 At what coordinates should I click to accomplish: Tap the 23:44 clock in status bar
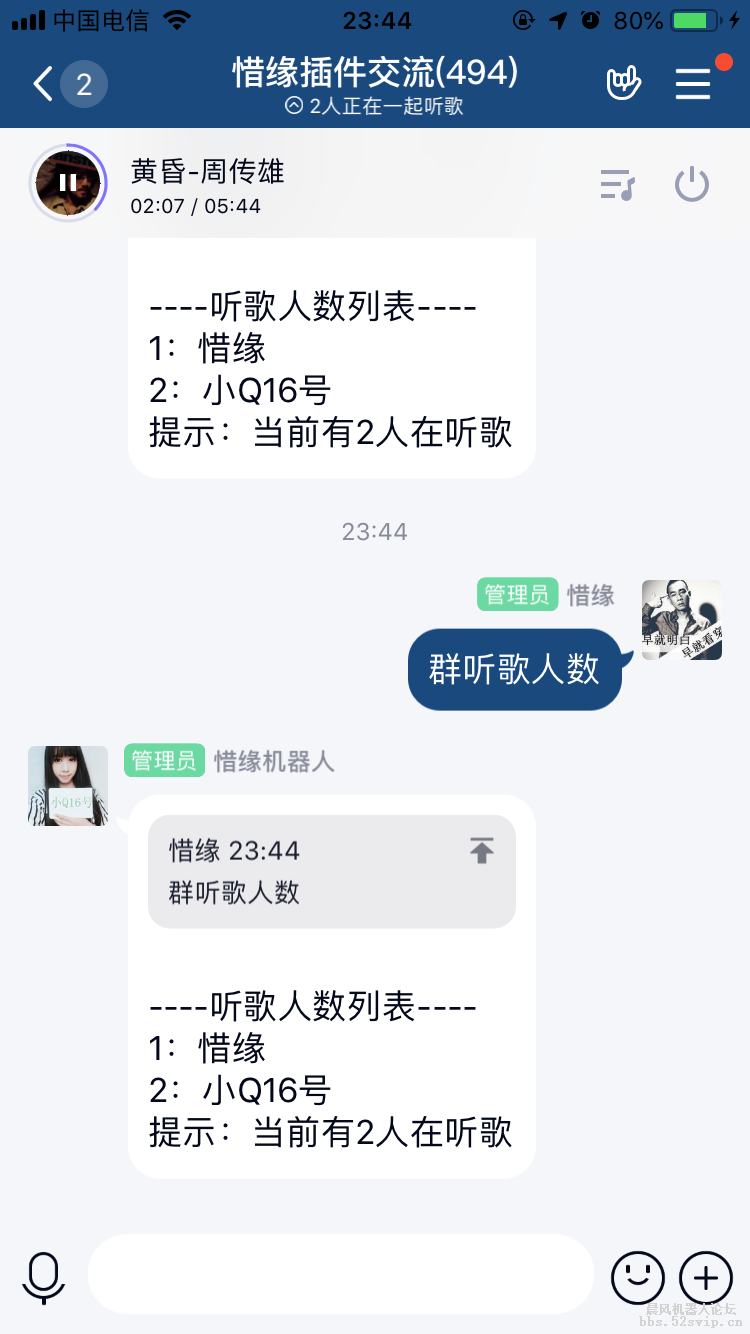(x=375, y=20)
